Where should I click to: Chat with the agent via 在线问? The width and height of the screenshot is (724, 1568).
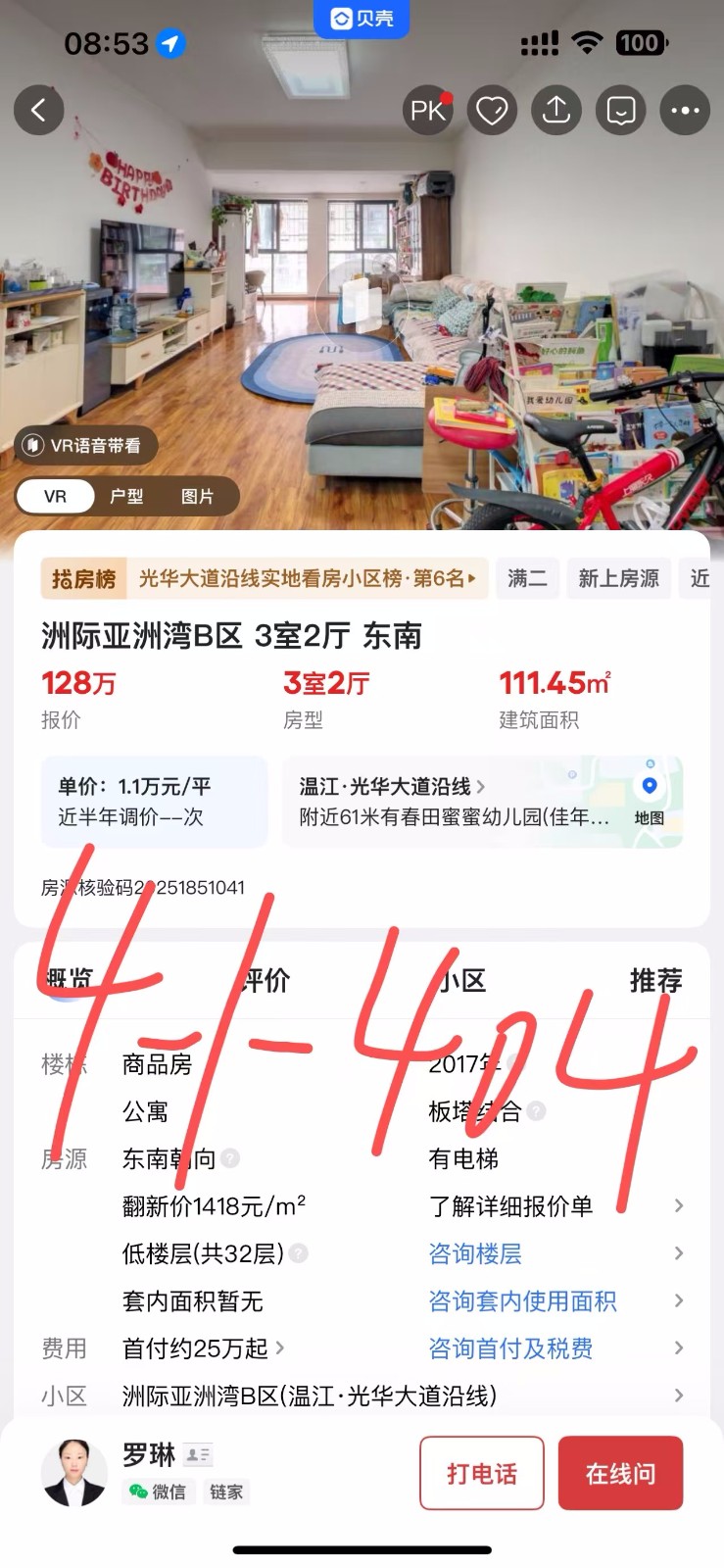620,1473
